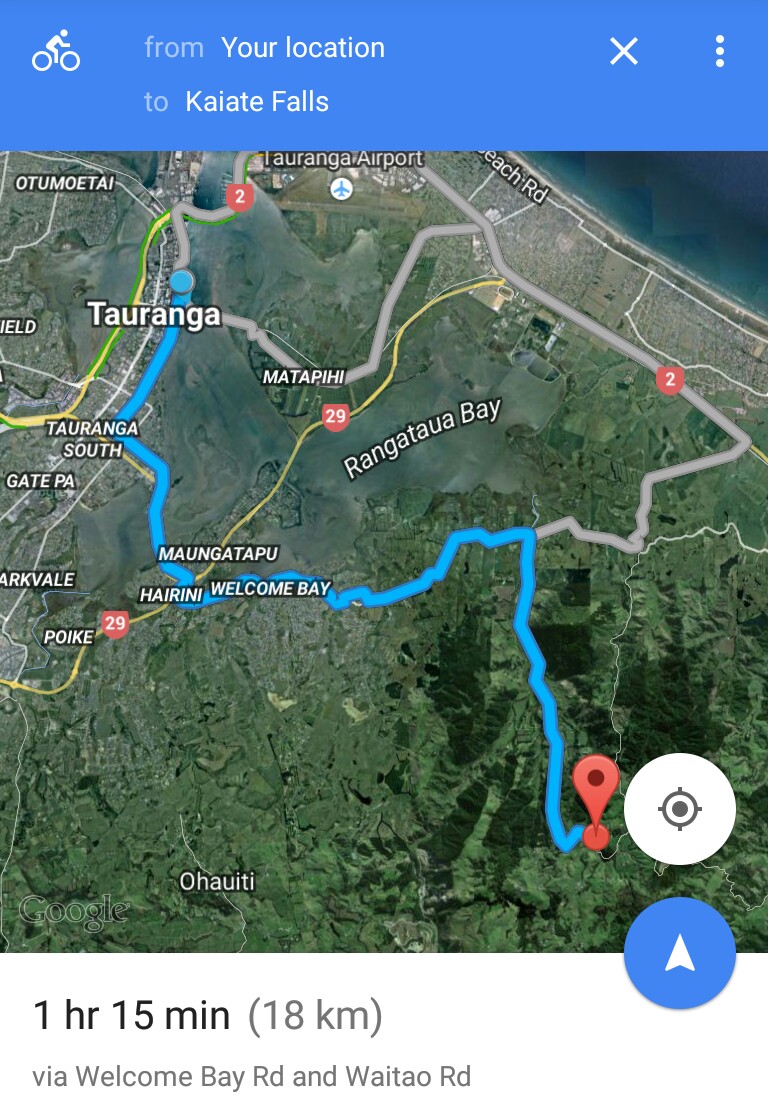This screenshot has width=768, height=1120.
Task: Change the cycling travel mode
Action: point(56,51)
